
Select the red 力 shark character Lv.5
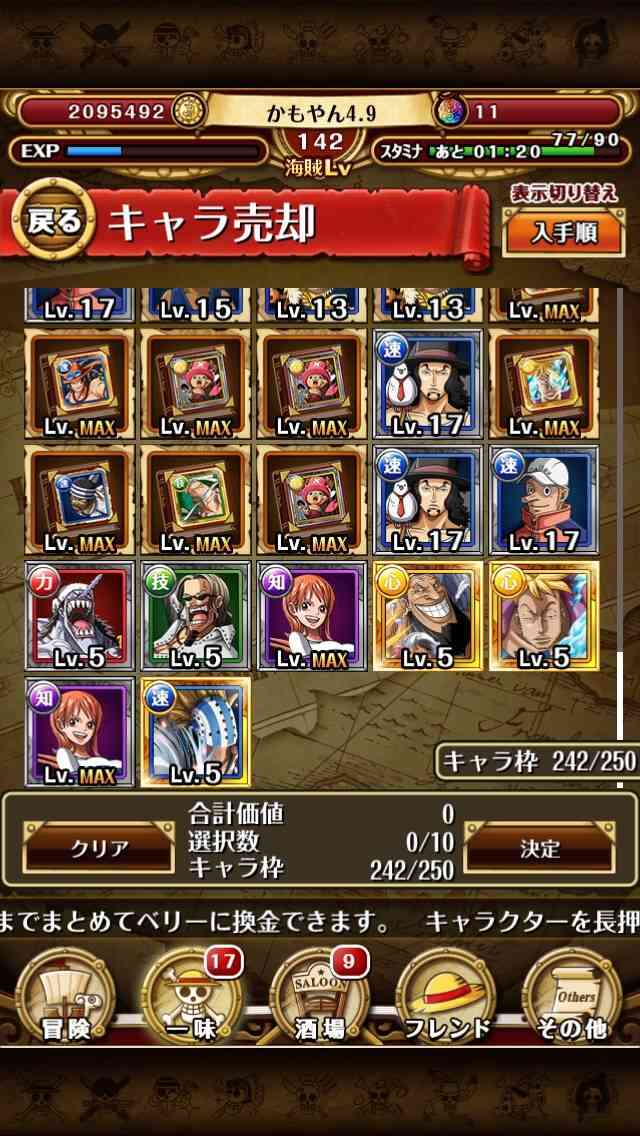tap(80, 616)
